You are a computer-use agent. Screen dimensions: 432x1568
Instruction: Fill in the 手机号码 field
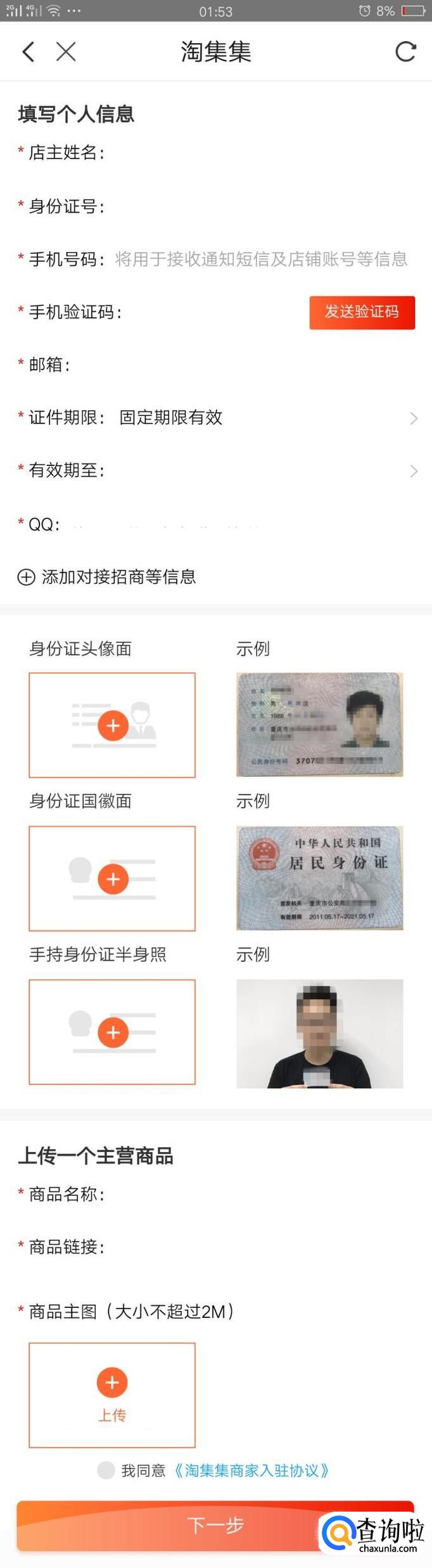point(261,259)
